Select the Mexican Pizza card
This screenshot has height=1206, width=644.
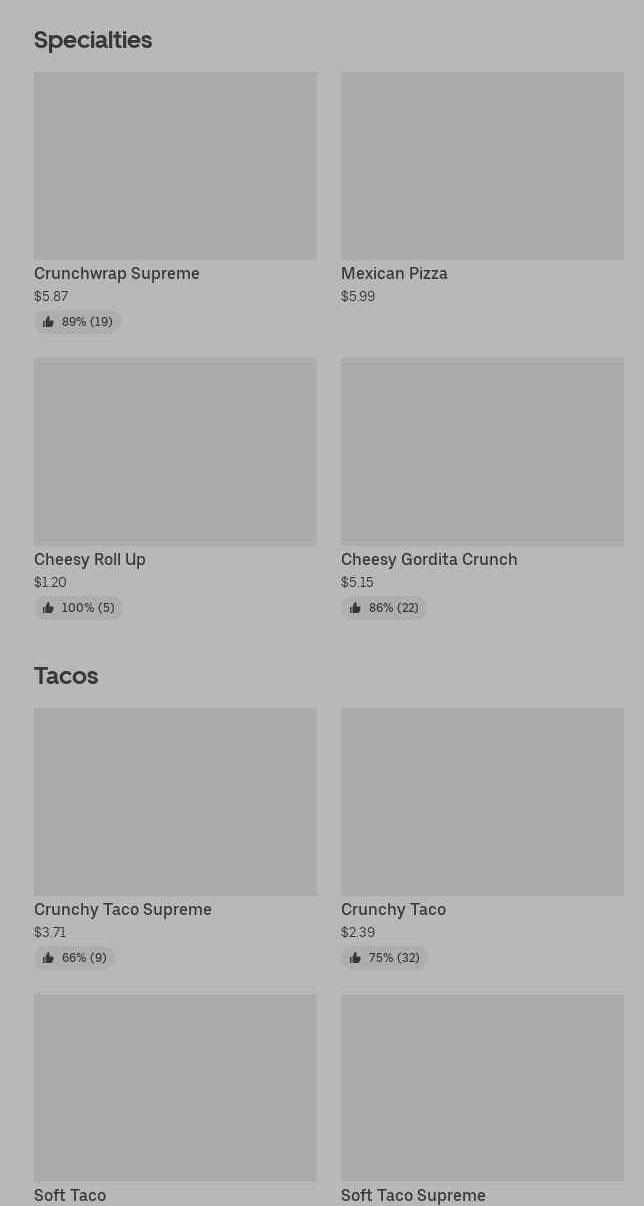[482, 190]
